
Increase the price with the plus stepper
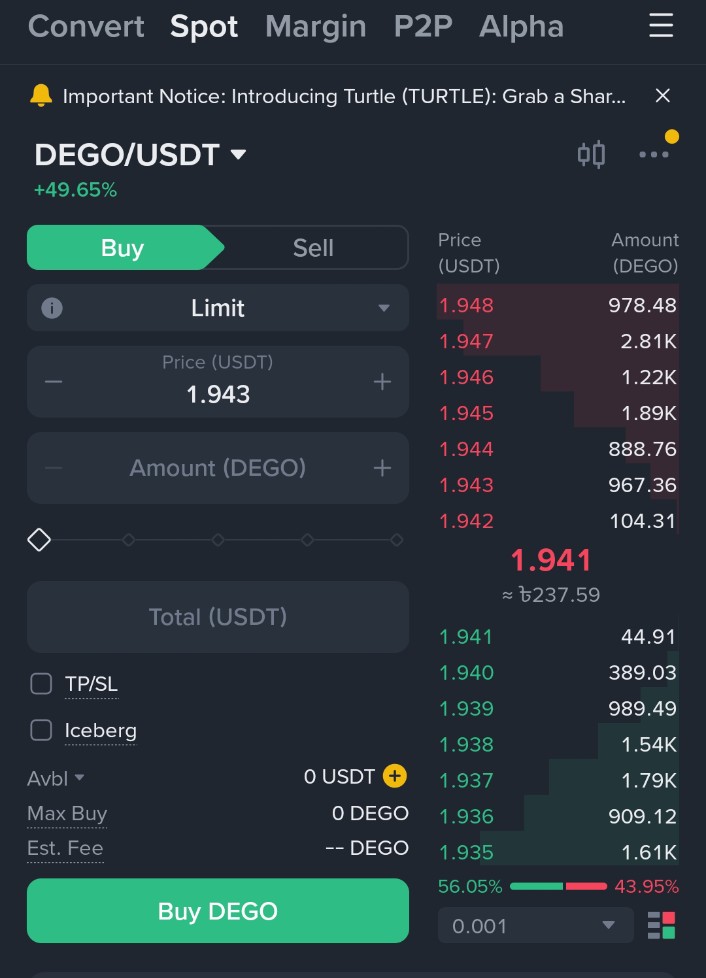pyautogui.click(x=382, y=382)
